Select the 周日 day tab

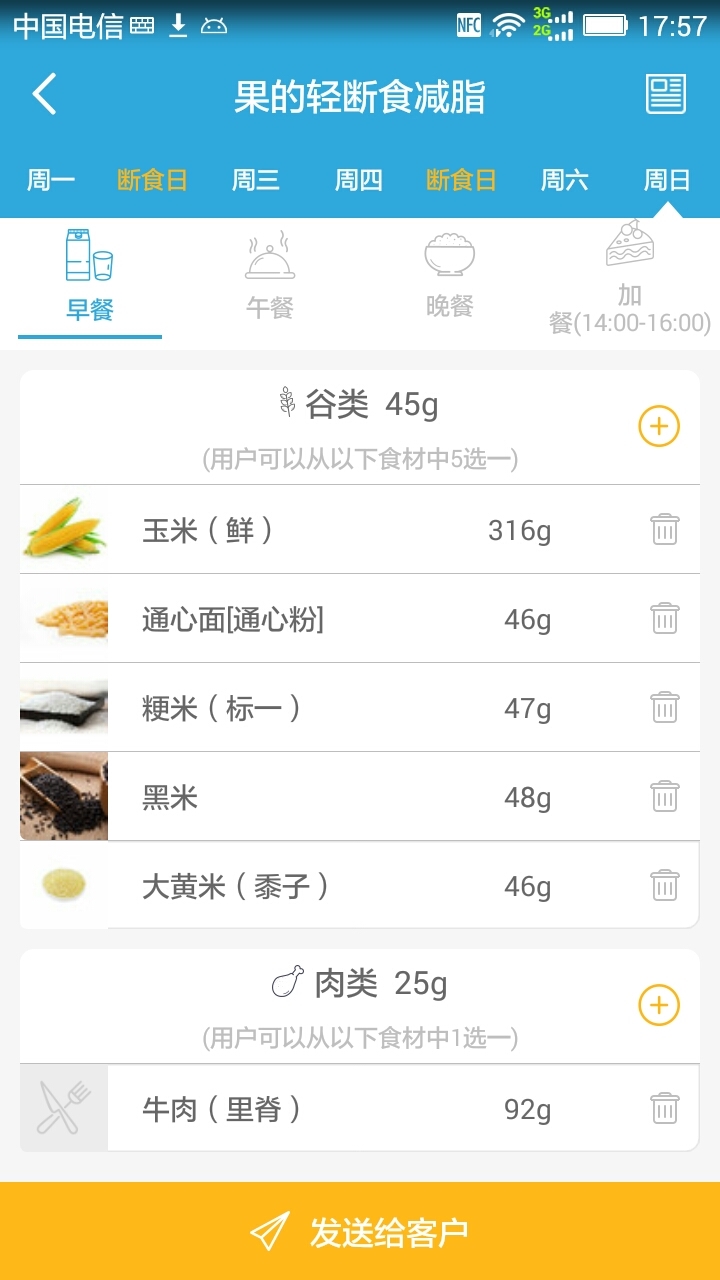[667, 180]
